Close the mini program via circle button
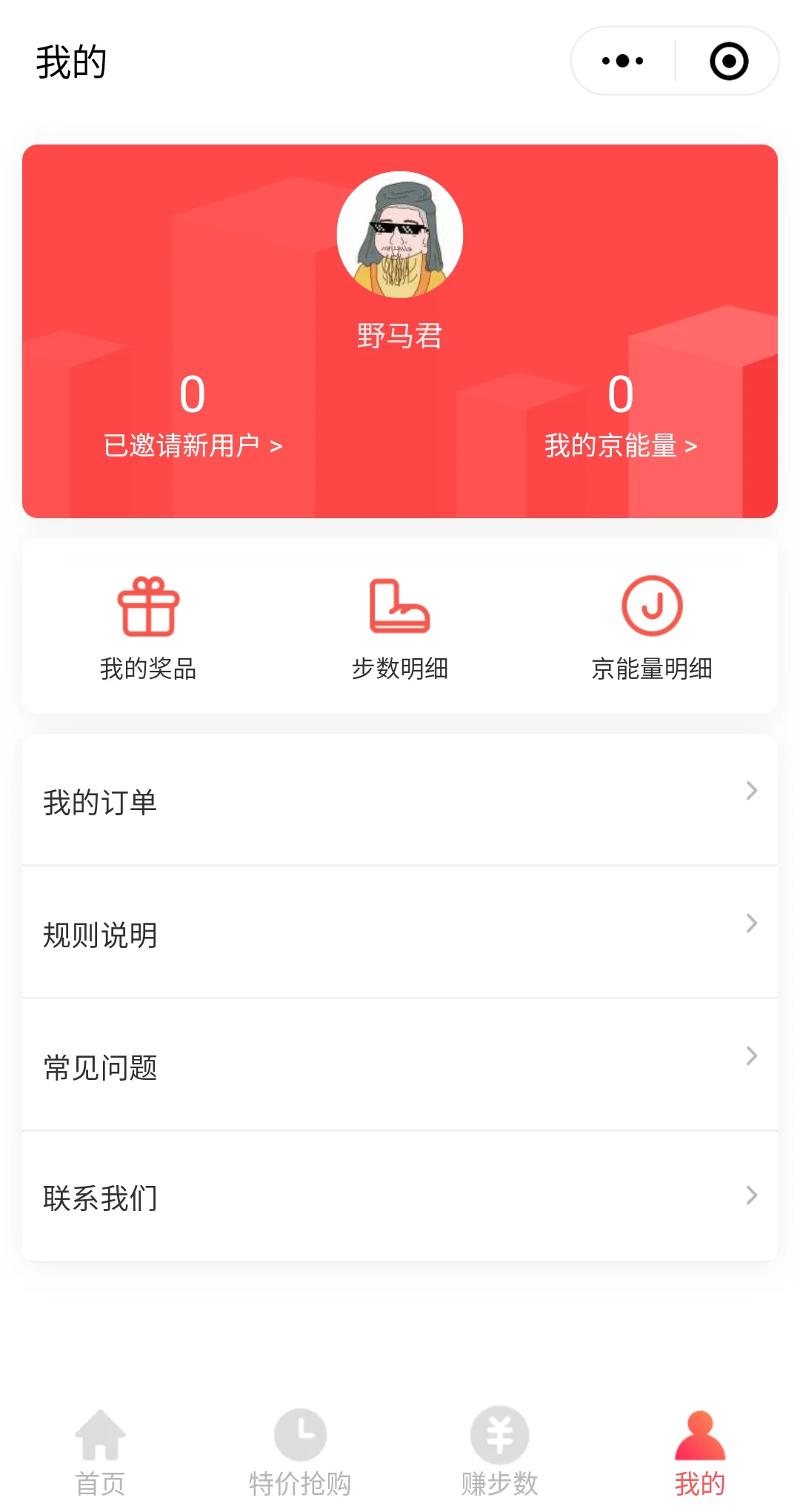 click(729, 61)
